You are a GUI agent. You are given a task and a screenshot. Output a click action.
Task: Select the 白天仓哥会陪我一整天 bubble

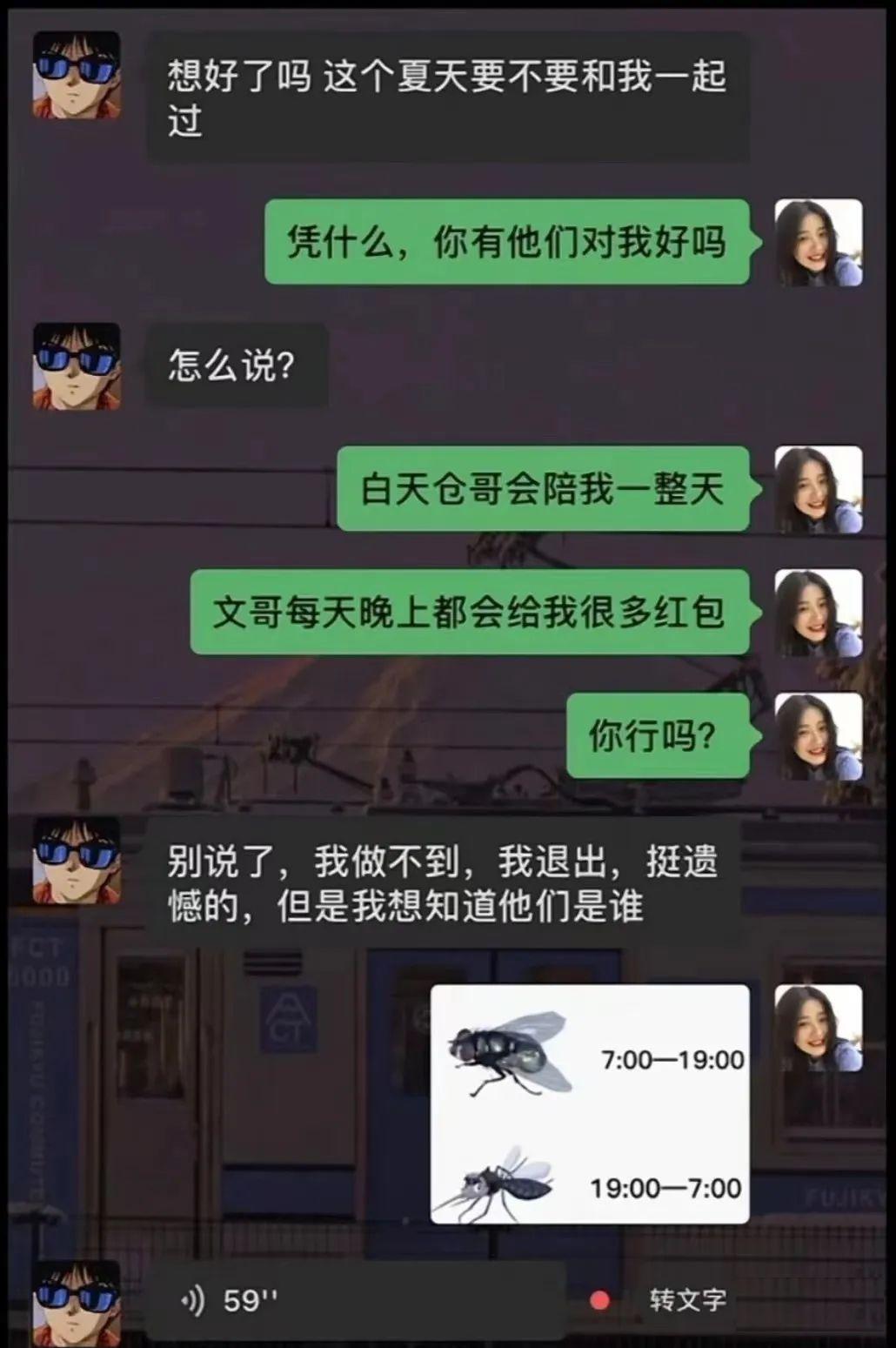[x=548, y=488]
